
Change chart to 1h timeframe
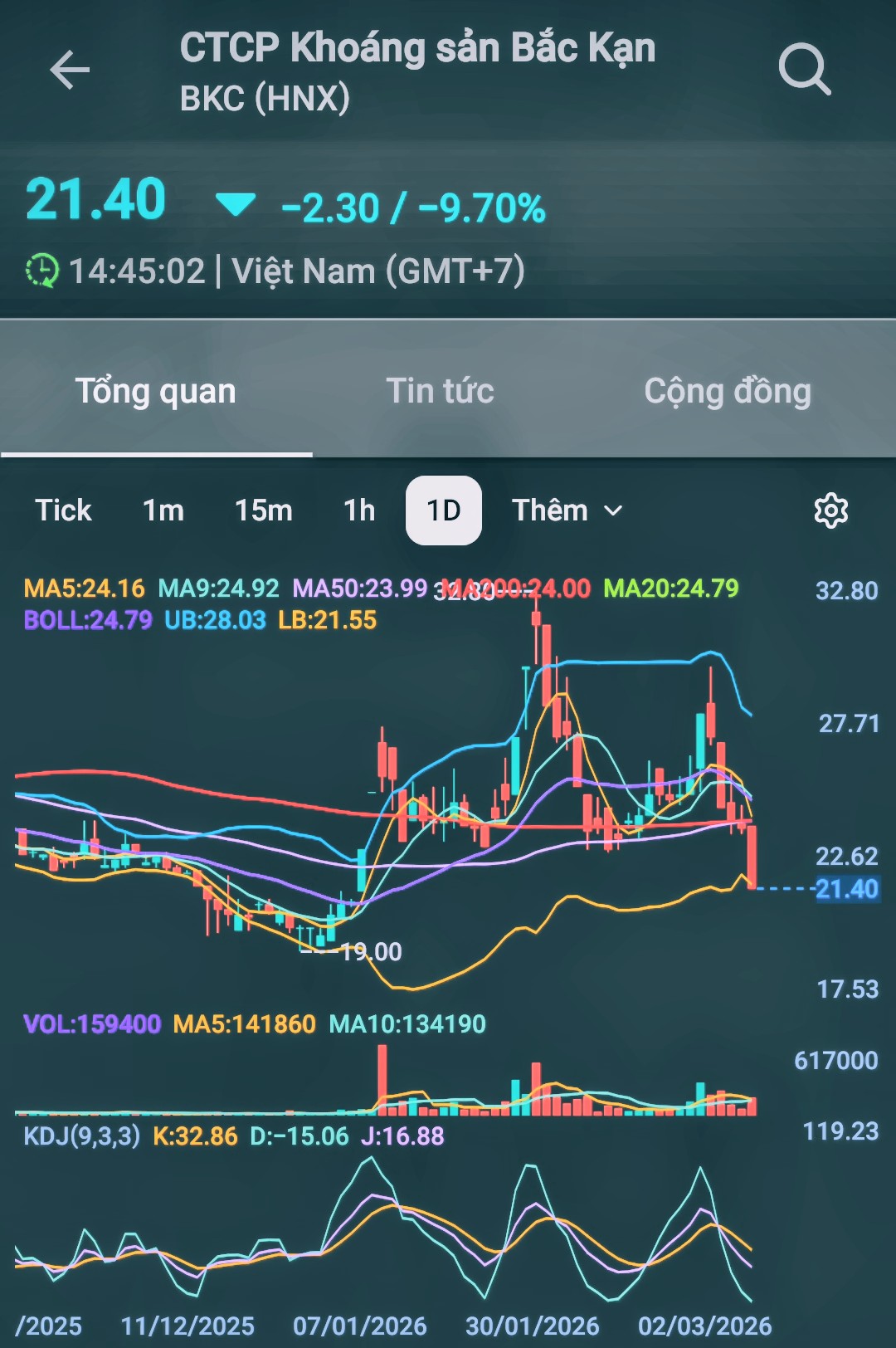coord(359,510)
